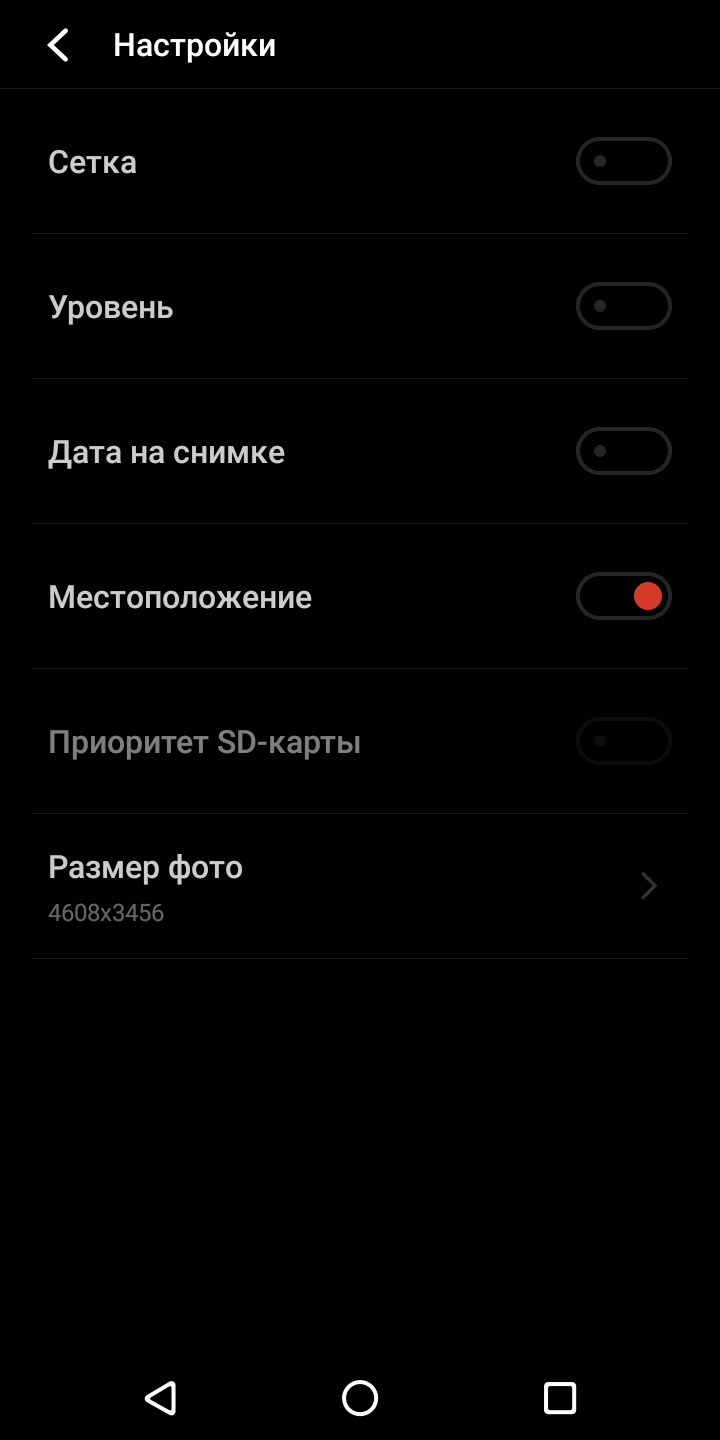Tap the system home button
Viewport: 720px width, 1440px height.
coord(360,1397)
